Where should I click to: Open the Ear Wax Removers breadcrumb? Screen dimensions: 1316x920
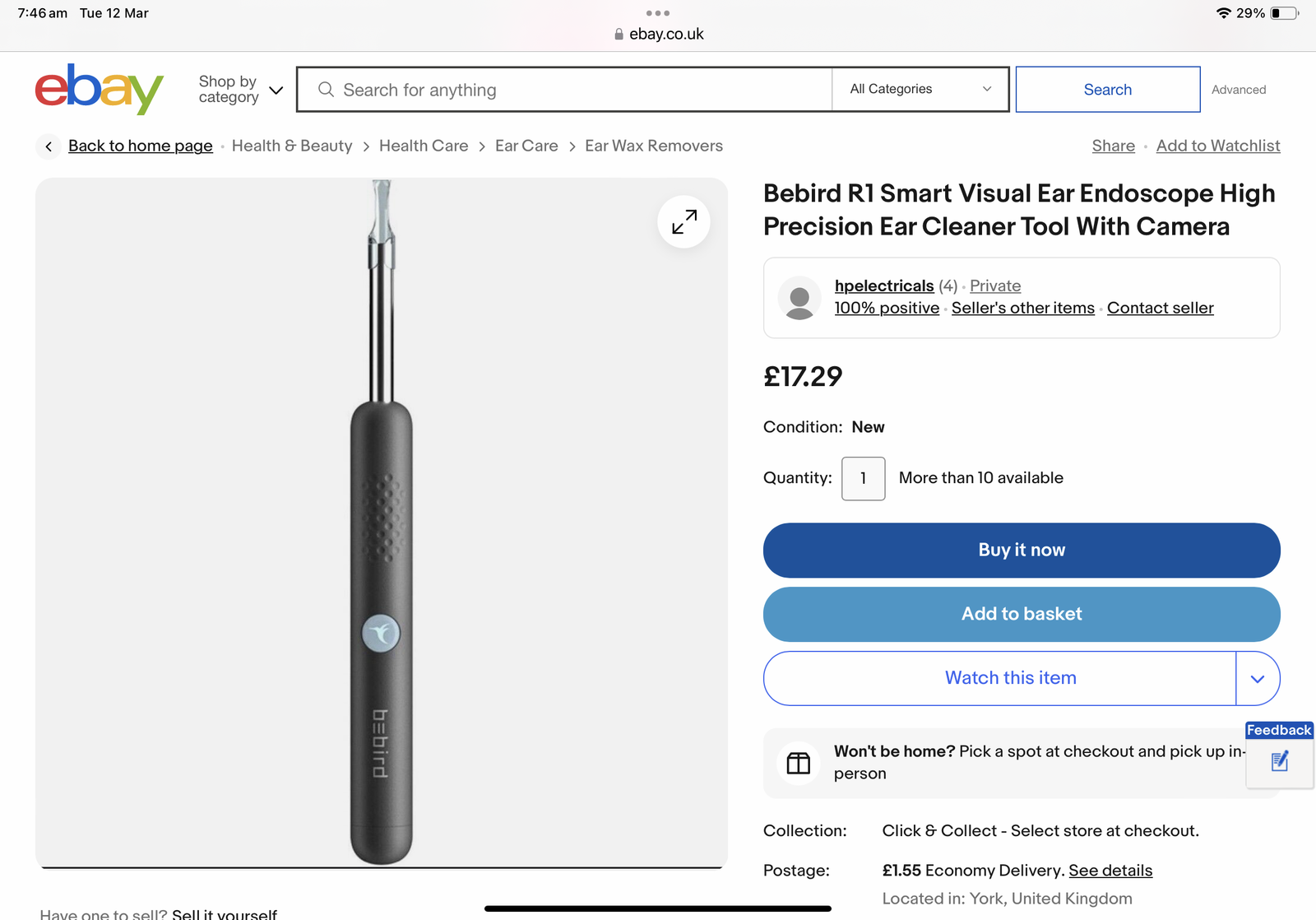[x=653, y=146]
